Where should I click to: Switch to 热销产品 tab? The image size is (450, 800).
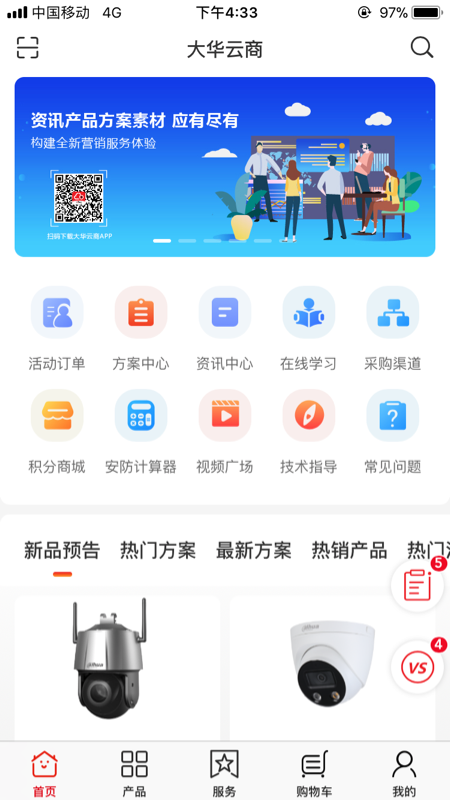point(349,551)
